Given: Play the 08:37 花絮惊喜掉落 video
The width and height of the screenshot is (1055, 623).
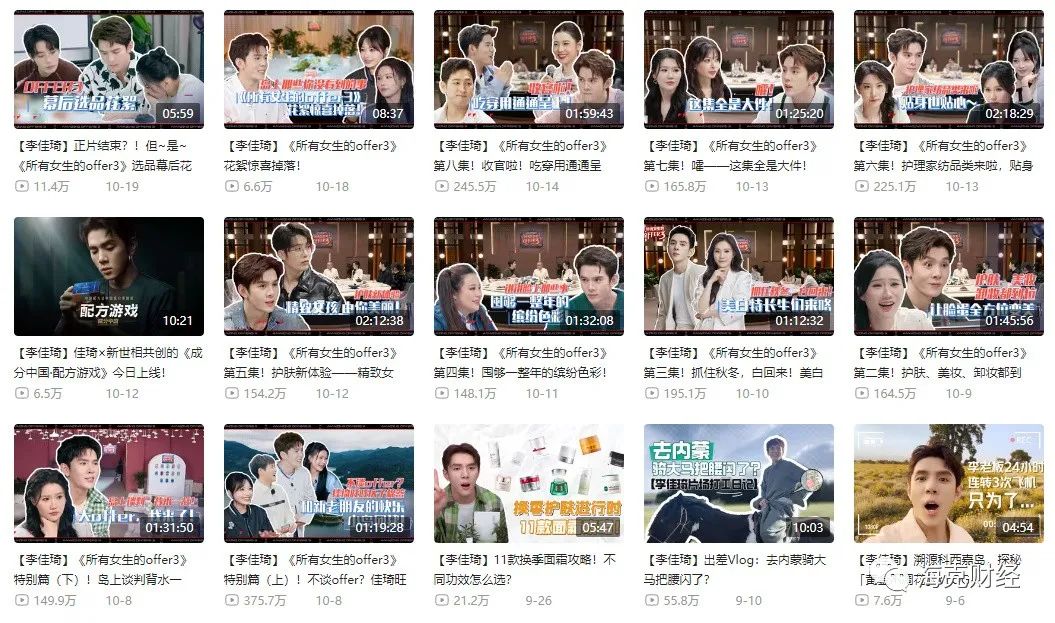Looking at the screenshot, I should tap(318, 70).
